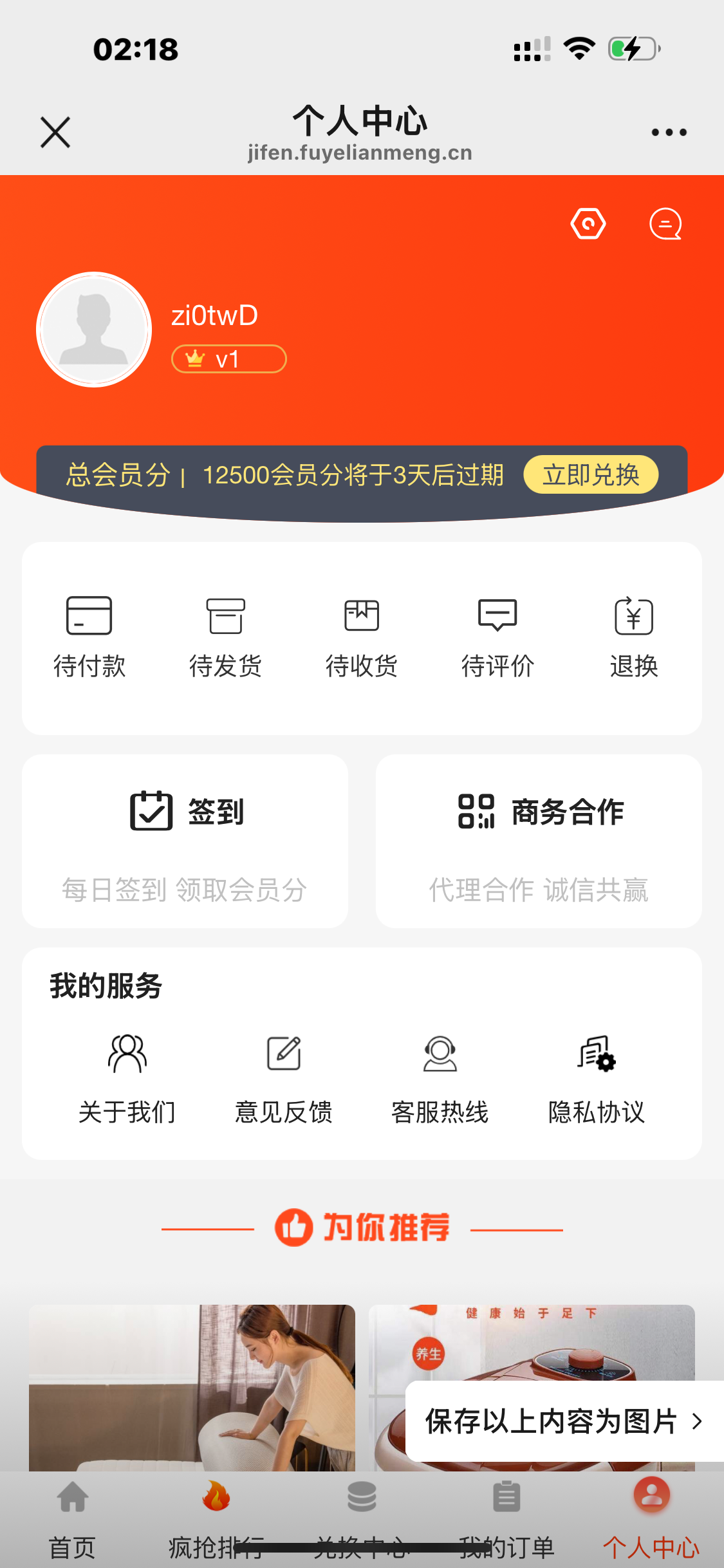Tap 立即兑换 to redeem points

coord(591,475)
